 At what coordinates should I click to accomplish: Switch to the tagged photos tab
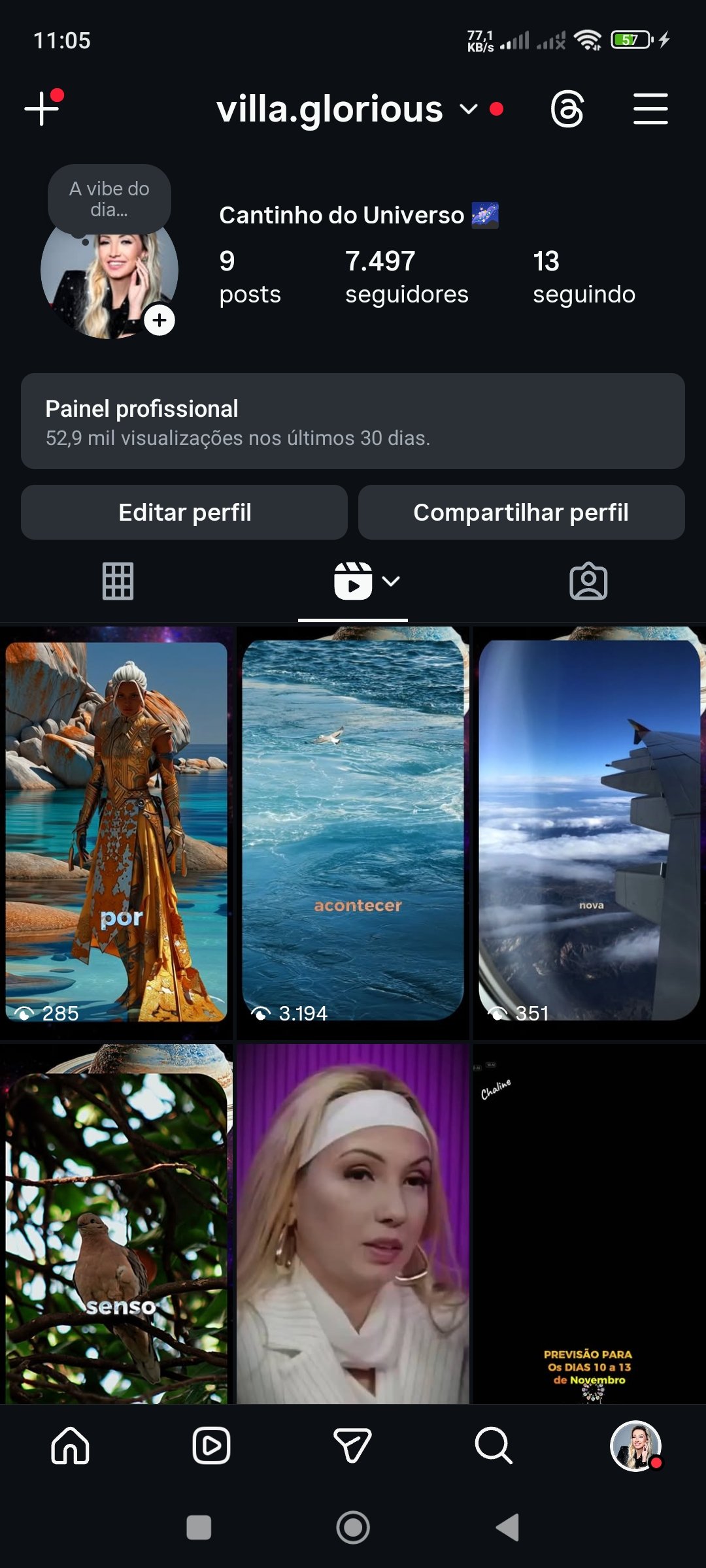pyautogui.click(x=588, y=581)
